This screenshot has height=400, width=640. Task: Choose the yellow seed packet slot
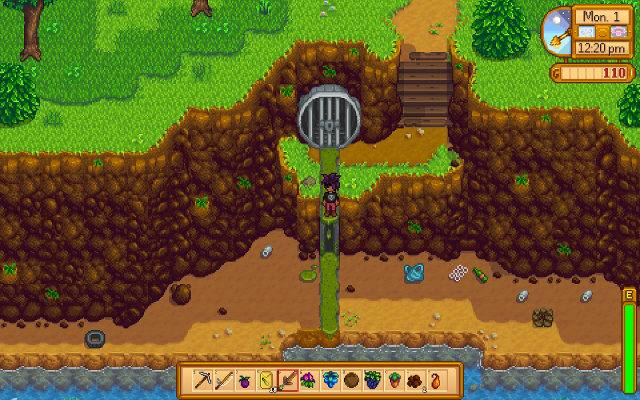pos(266,380)
